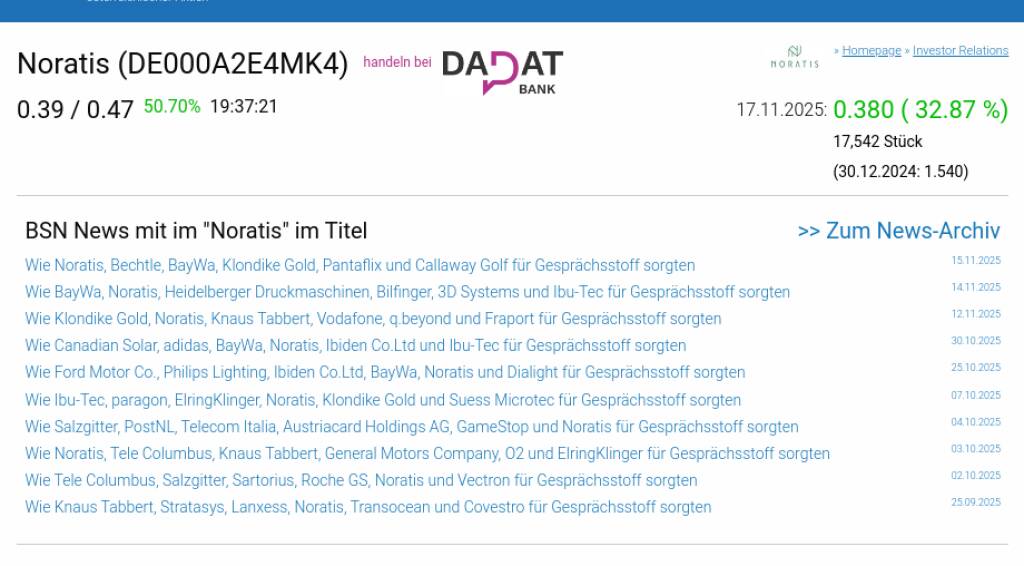Screen dimensions: 1024x566
Task: View the Ibu-Tec, paragon, ElringKlinger news item
Action: 383,400
